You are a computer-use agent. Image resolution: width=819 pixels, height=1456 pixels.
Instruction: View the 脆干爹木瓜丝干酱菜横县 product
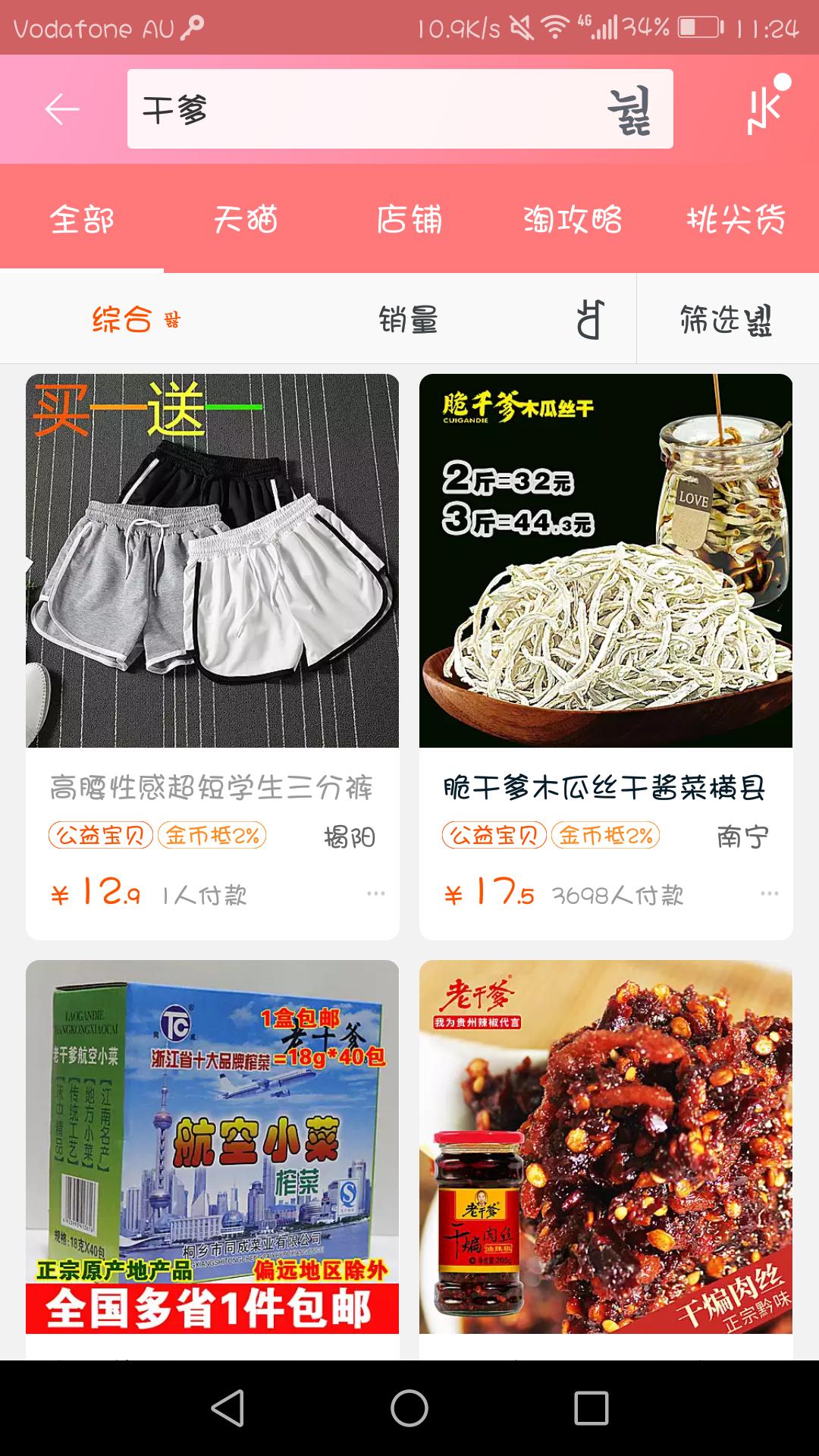pyautogui.click(x=605, y=561)
